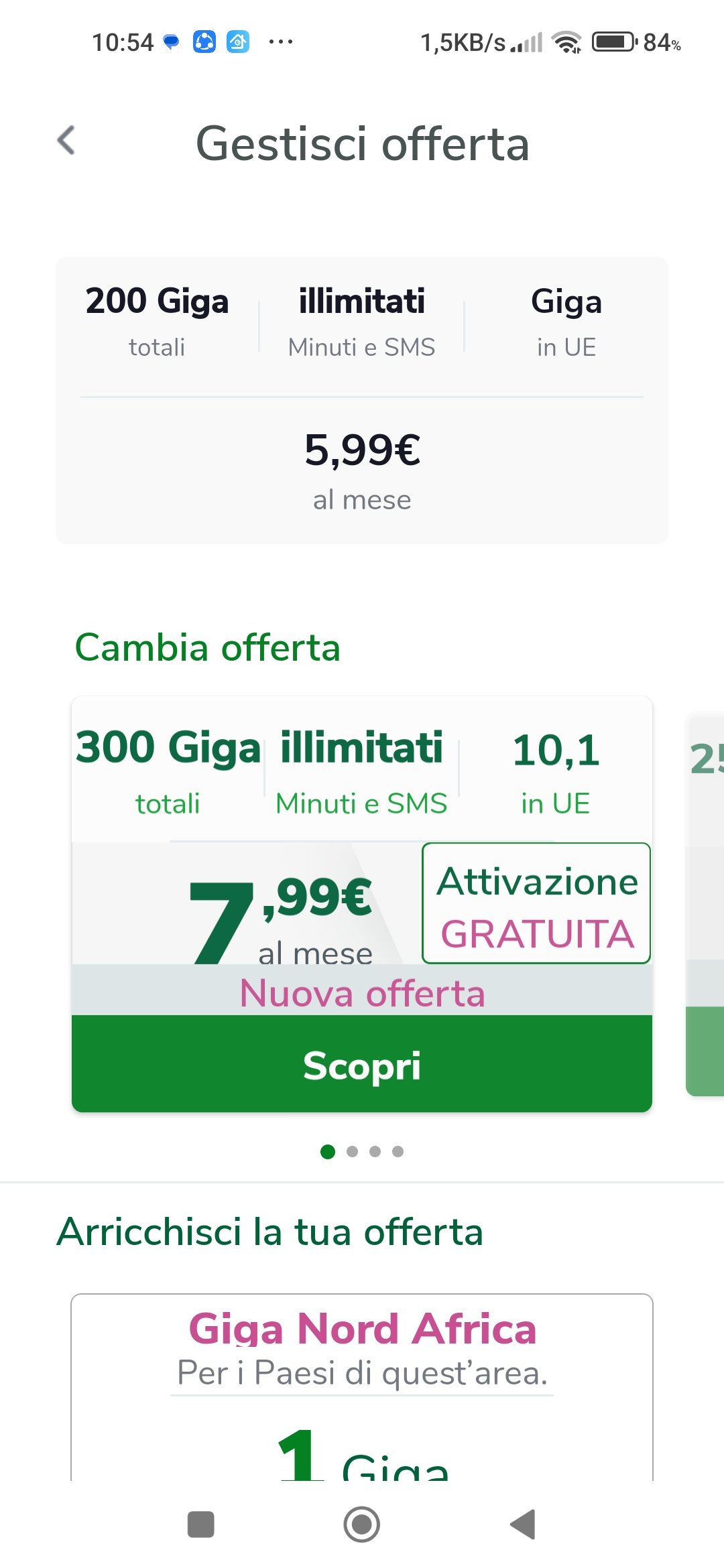Viewport: 724px width, 1568px height.
Task: Open the recent apps overview
Action: (200, 1524)
